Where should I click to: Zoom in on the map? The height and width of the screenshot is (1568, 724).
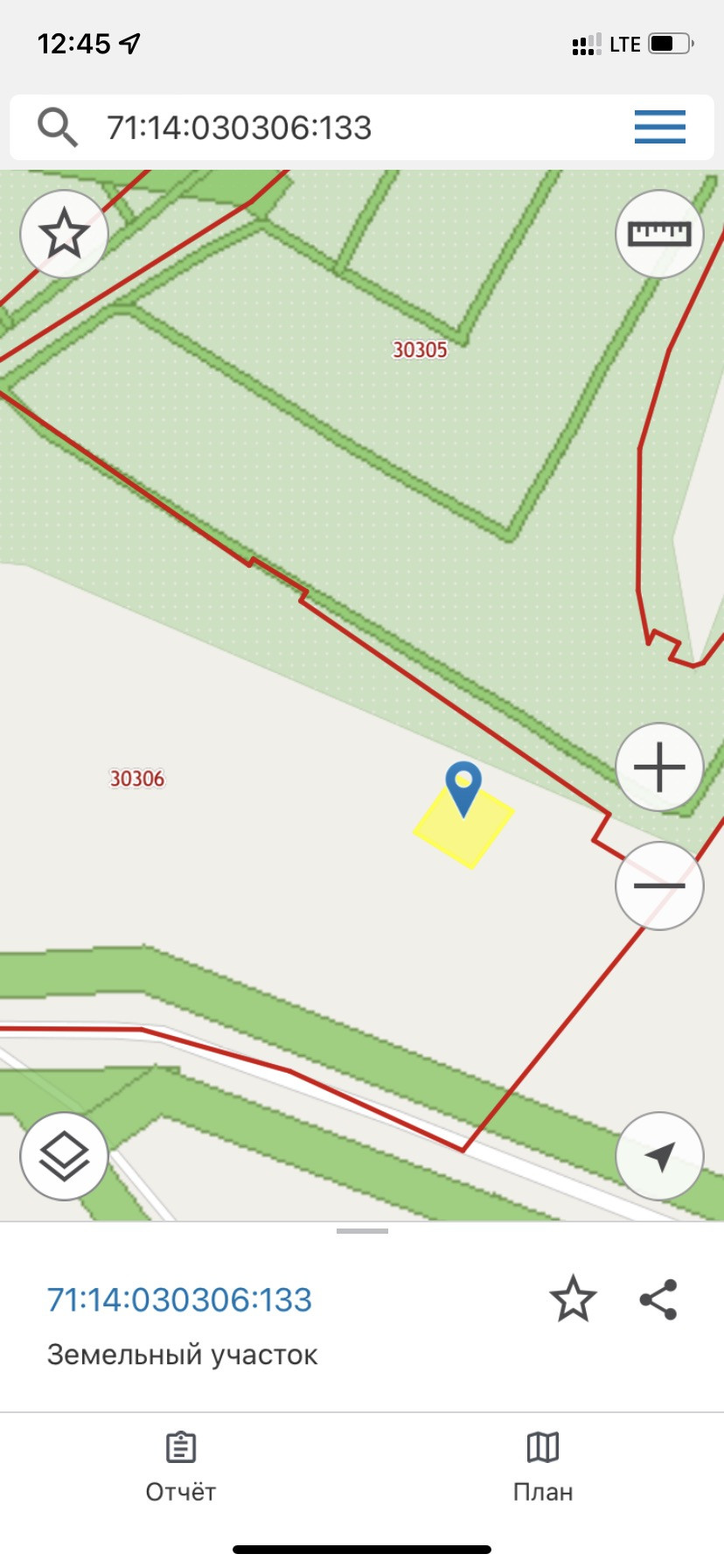[659, 767]
